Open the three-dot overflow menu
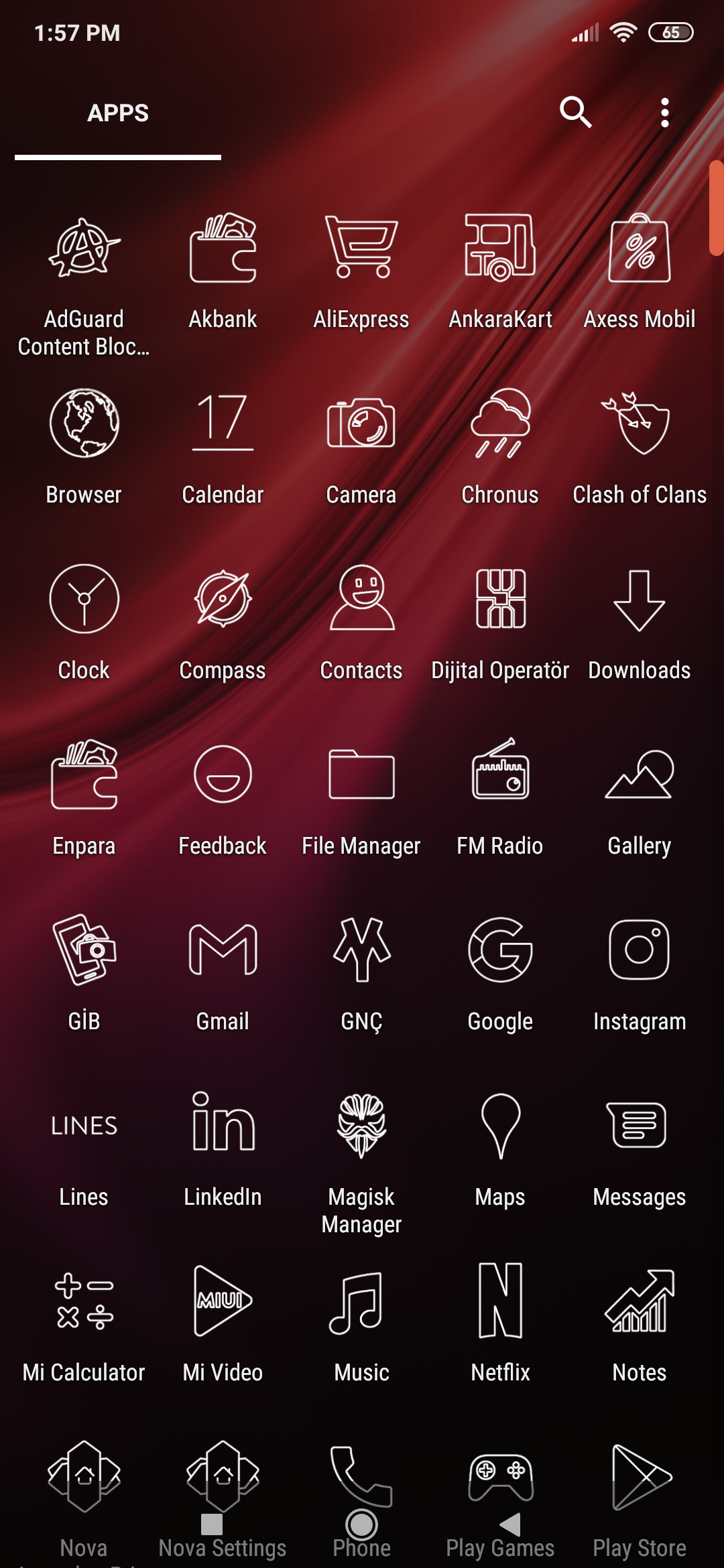724x1568 pixels. [x=664, y=113]
